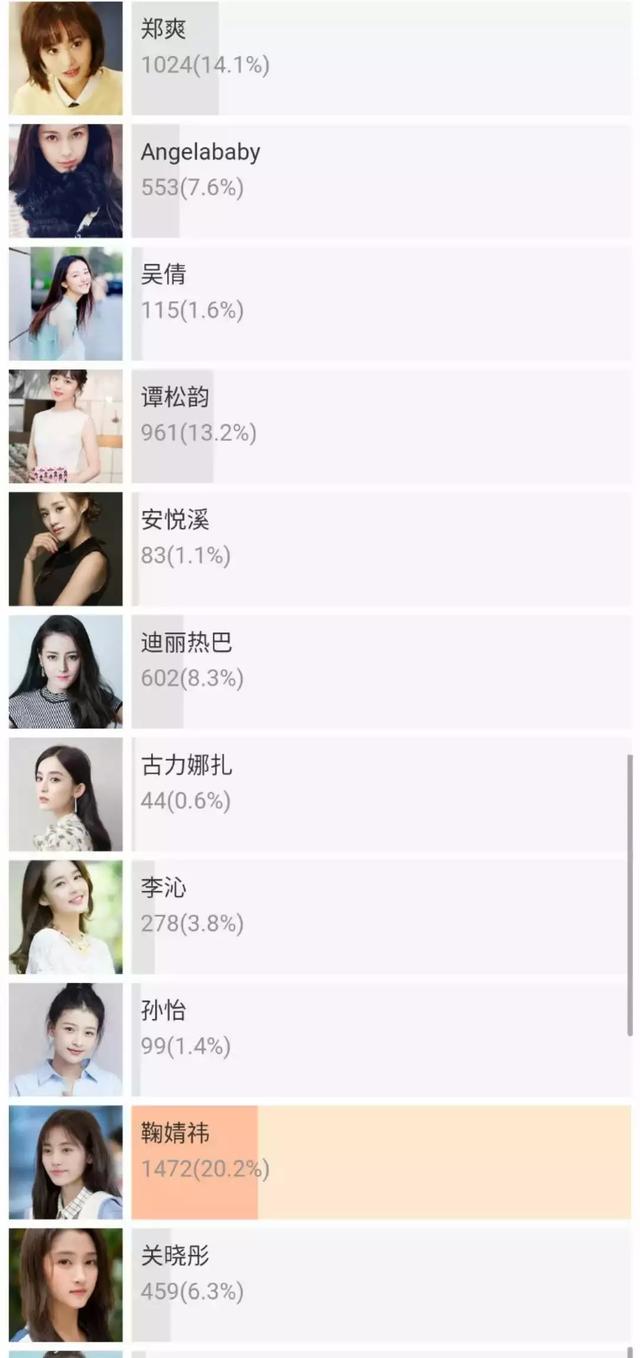Vote for 李沁
The width and height of the screenshot is (640, 1358).
380,917
